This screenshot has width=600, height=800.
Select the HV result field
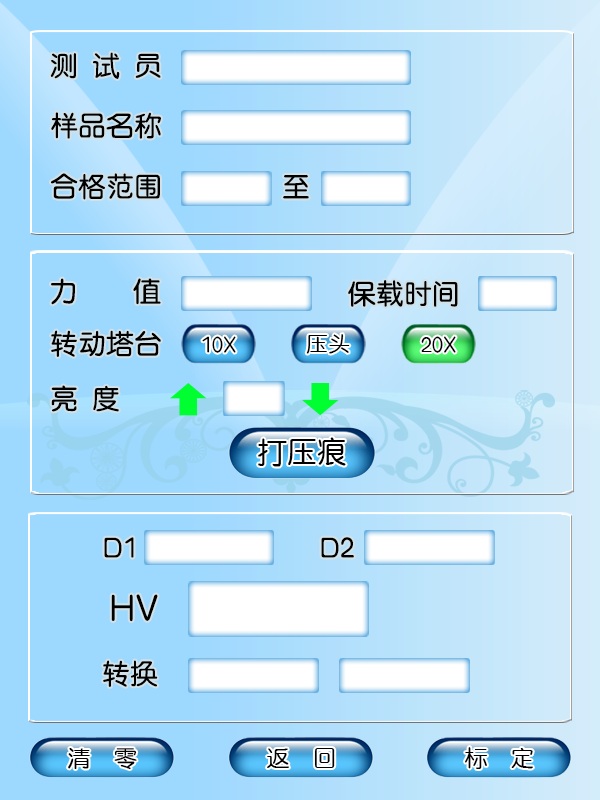point(278,608)
